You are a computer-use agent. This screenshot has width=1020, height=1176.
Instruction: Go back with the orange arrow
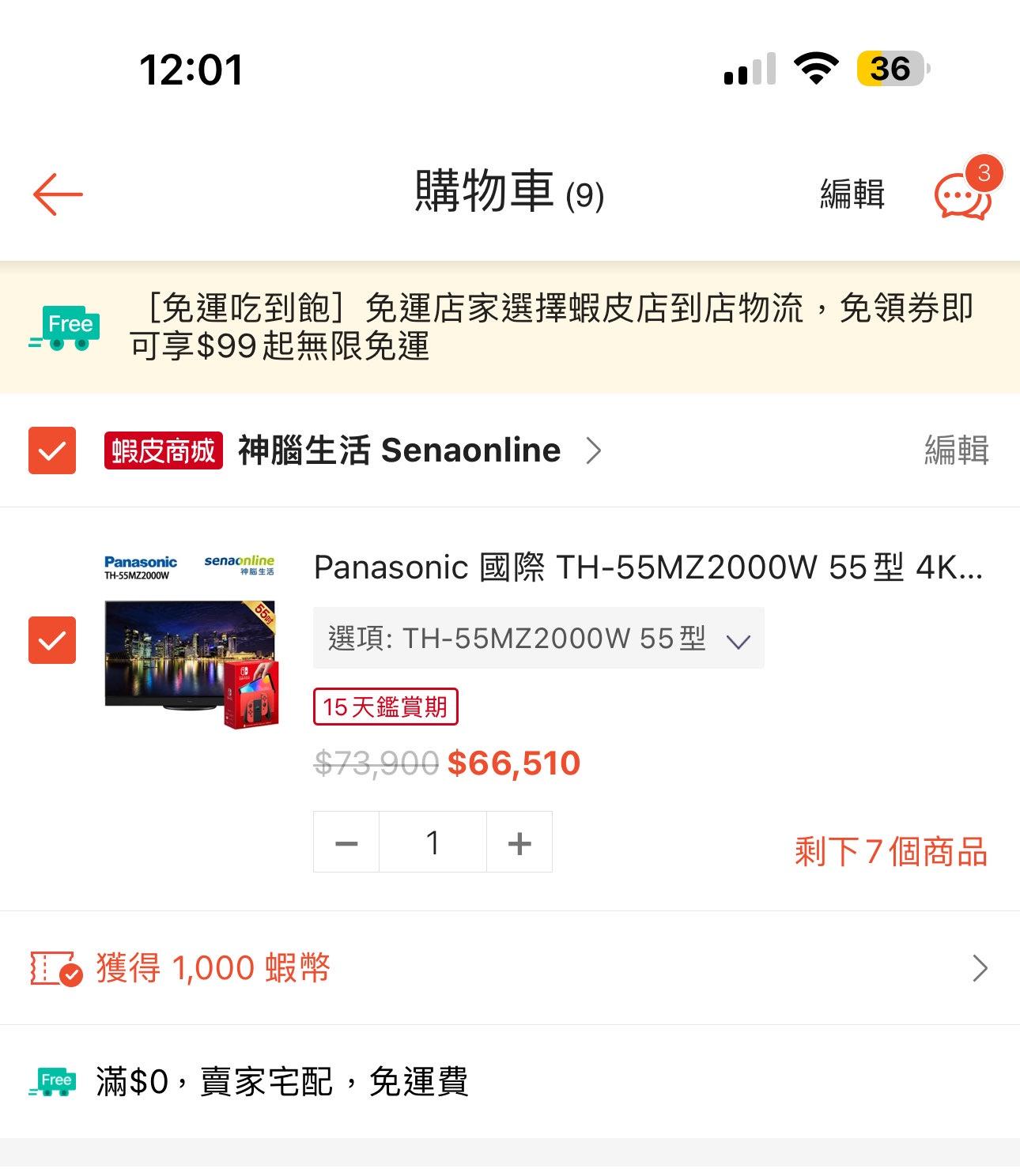[58, 194]
